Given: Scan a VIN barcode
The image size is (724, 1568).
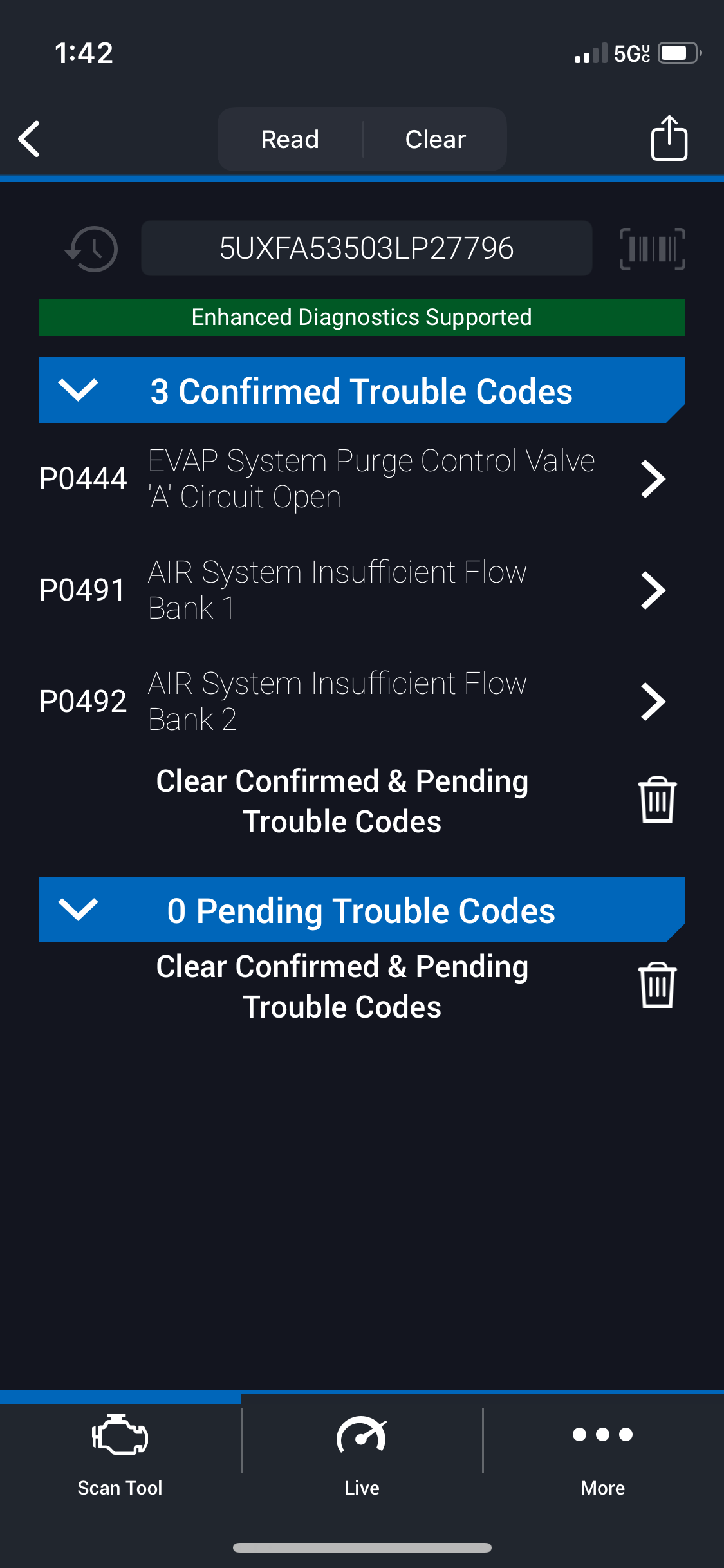Looking at the screenshot, I should 652,248.
